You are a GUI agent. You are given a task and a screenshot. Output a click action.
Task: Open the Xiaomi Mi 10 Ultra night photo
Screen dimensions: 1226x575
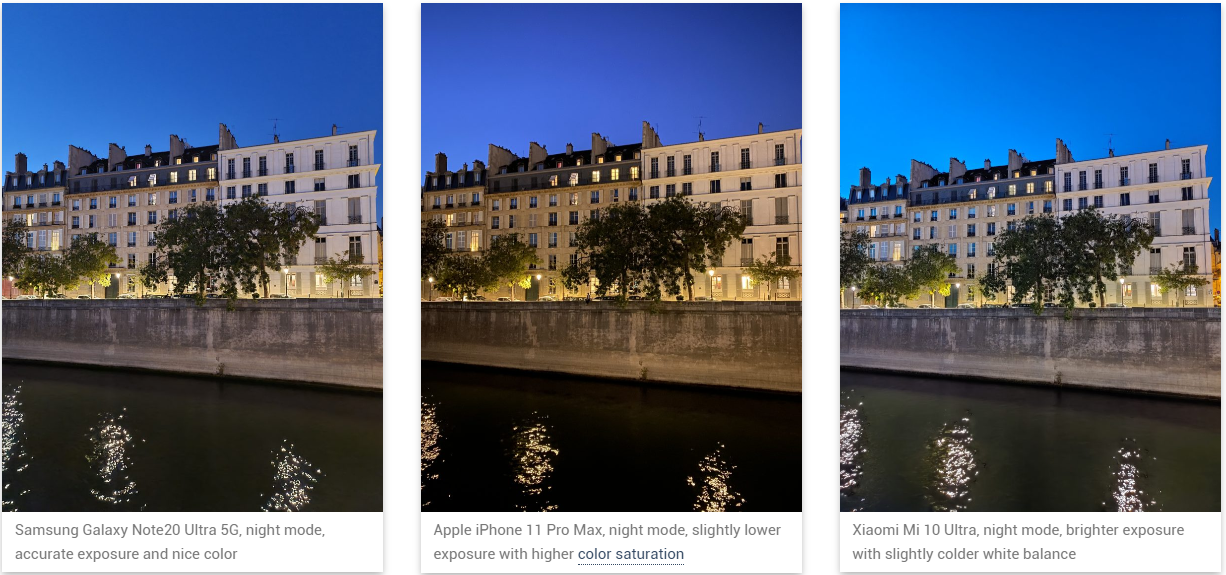1031,257
